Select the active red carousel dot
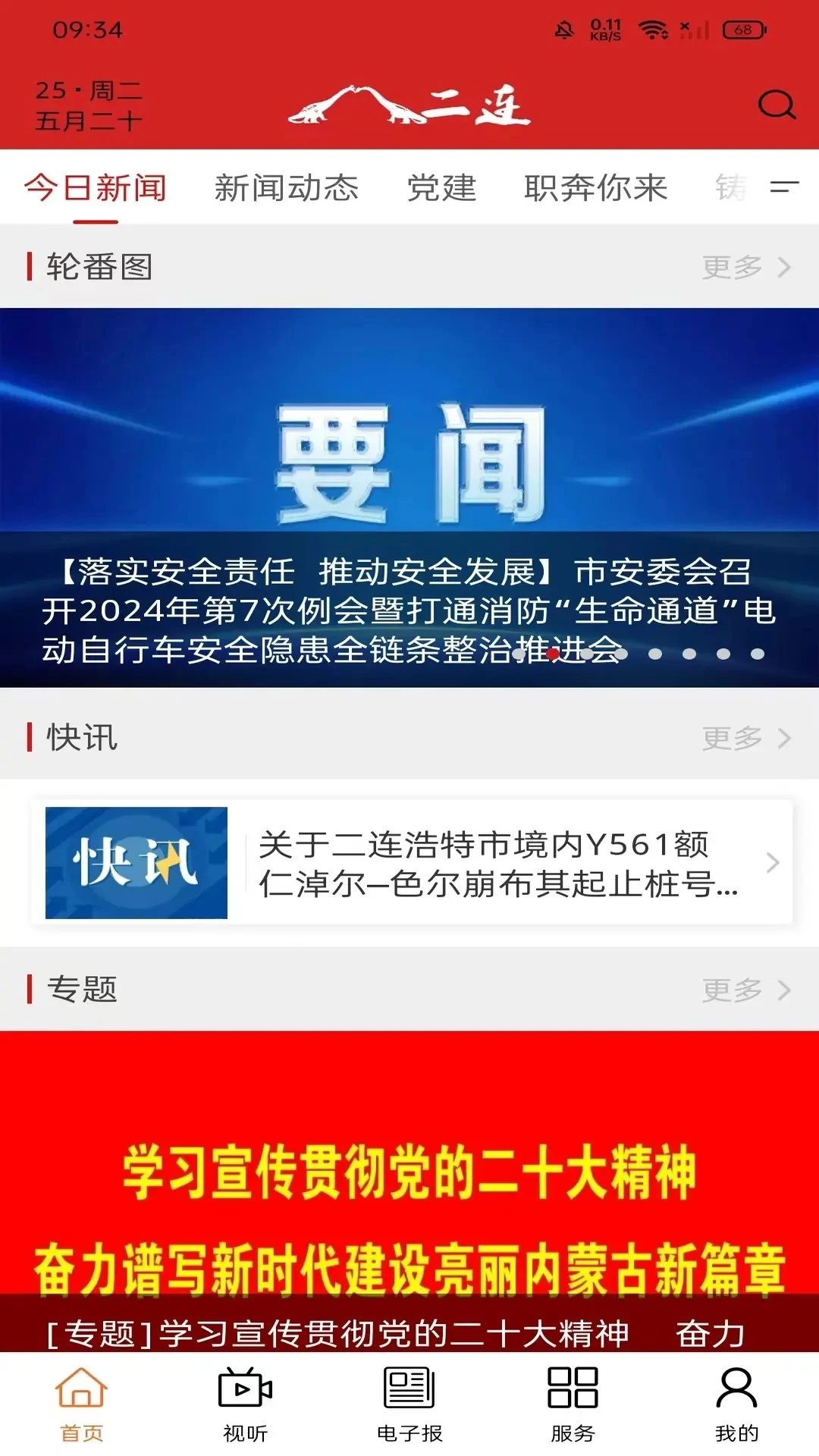 click(x=551, y=653)
